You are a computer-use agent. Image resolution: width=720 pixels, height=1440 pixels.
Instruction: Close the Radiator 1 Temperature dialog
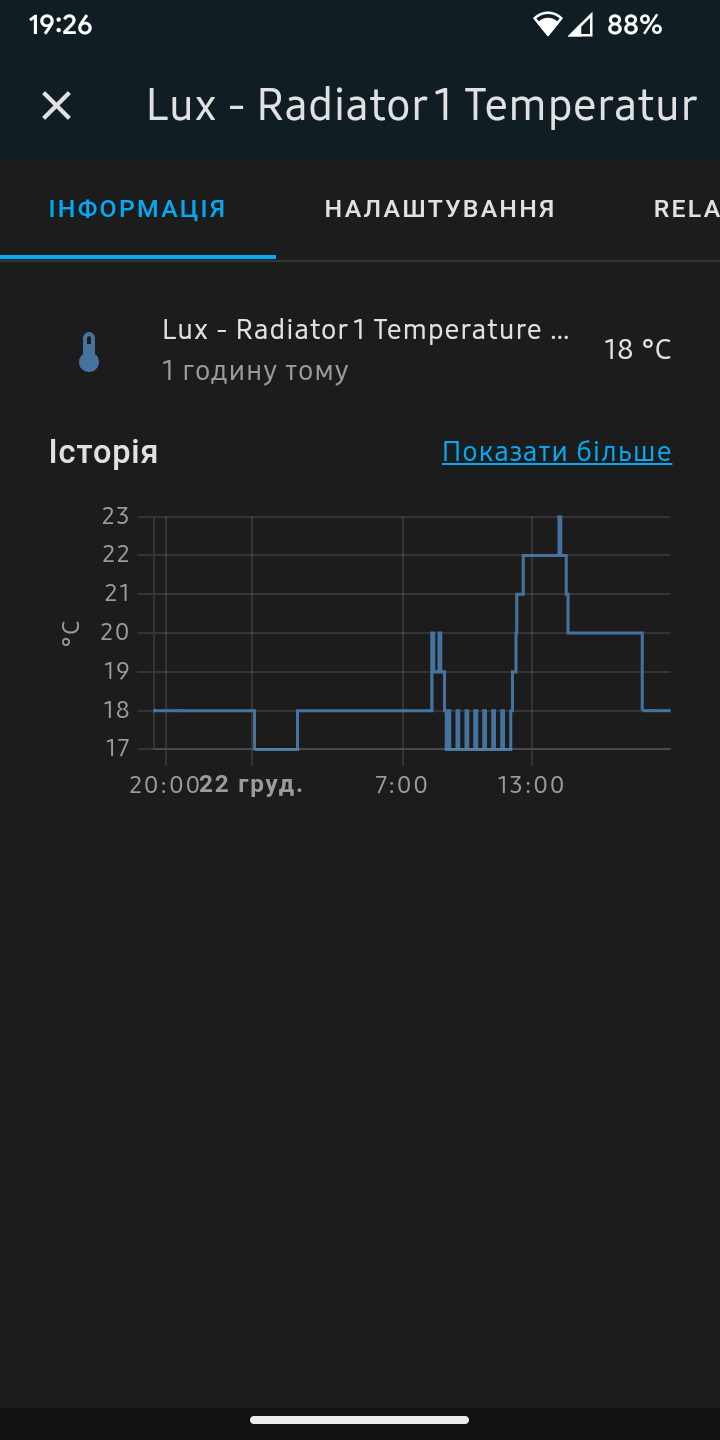point(57,105)
